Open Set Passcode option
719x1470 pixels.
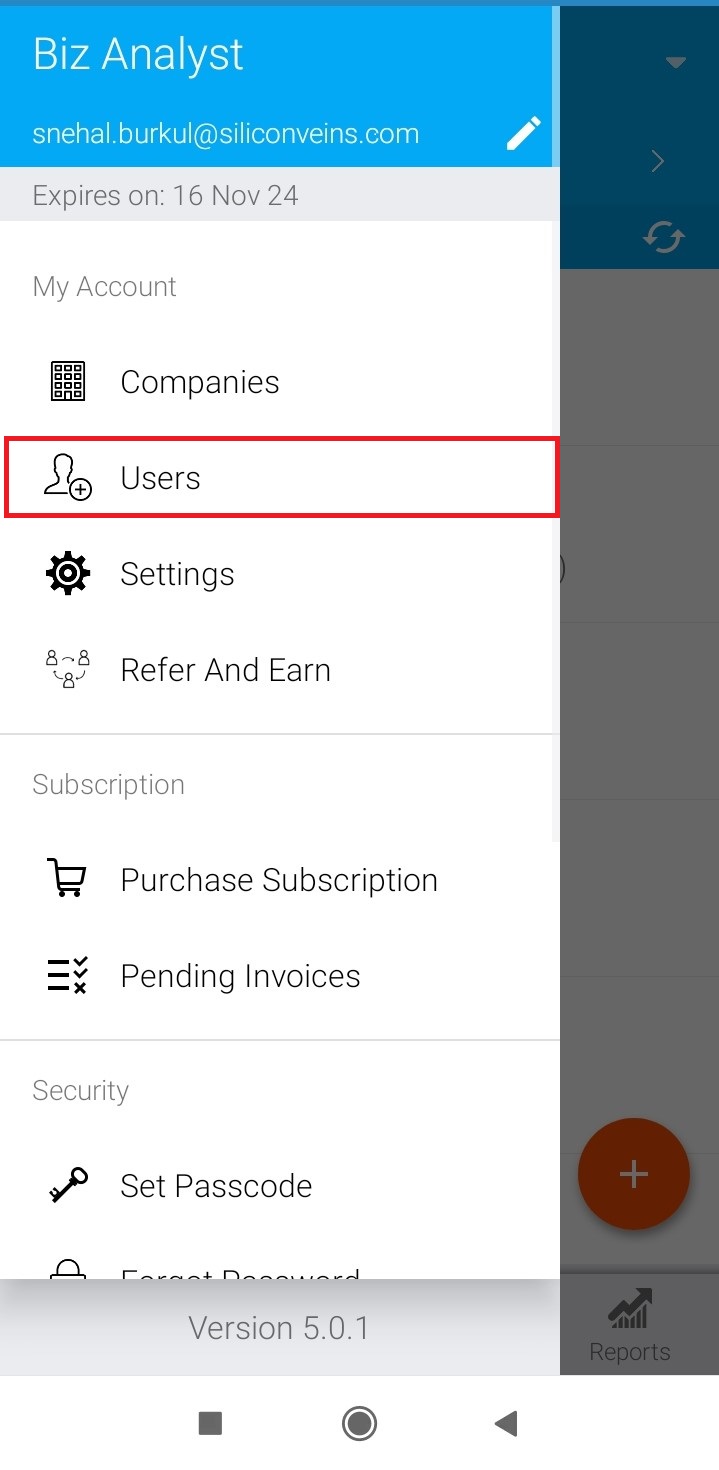tap(280, 1186)
